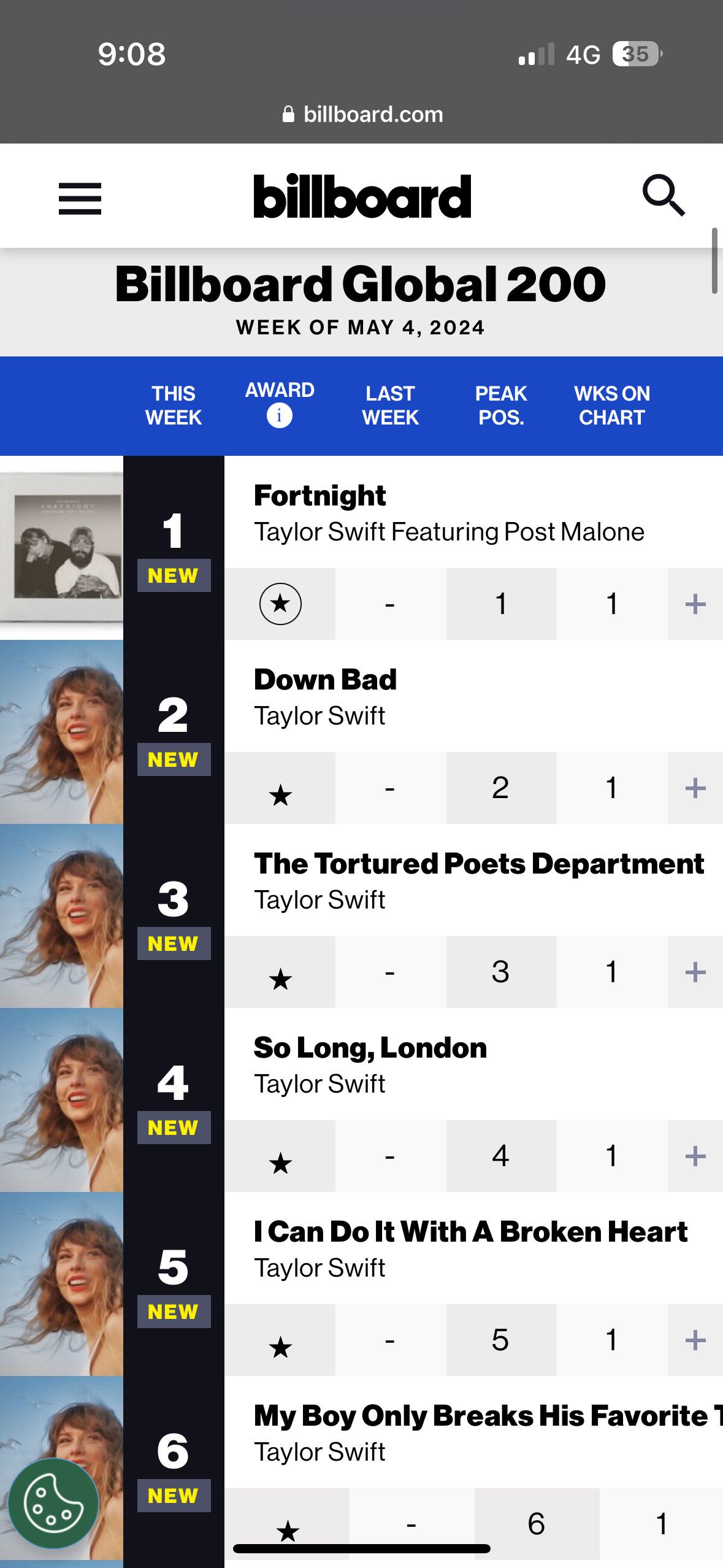Viewport: 723px width, 1568px height.
Task: Tap the Billboard logo to go home
Action: [362, 196]
